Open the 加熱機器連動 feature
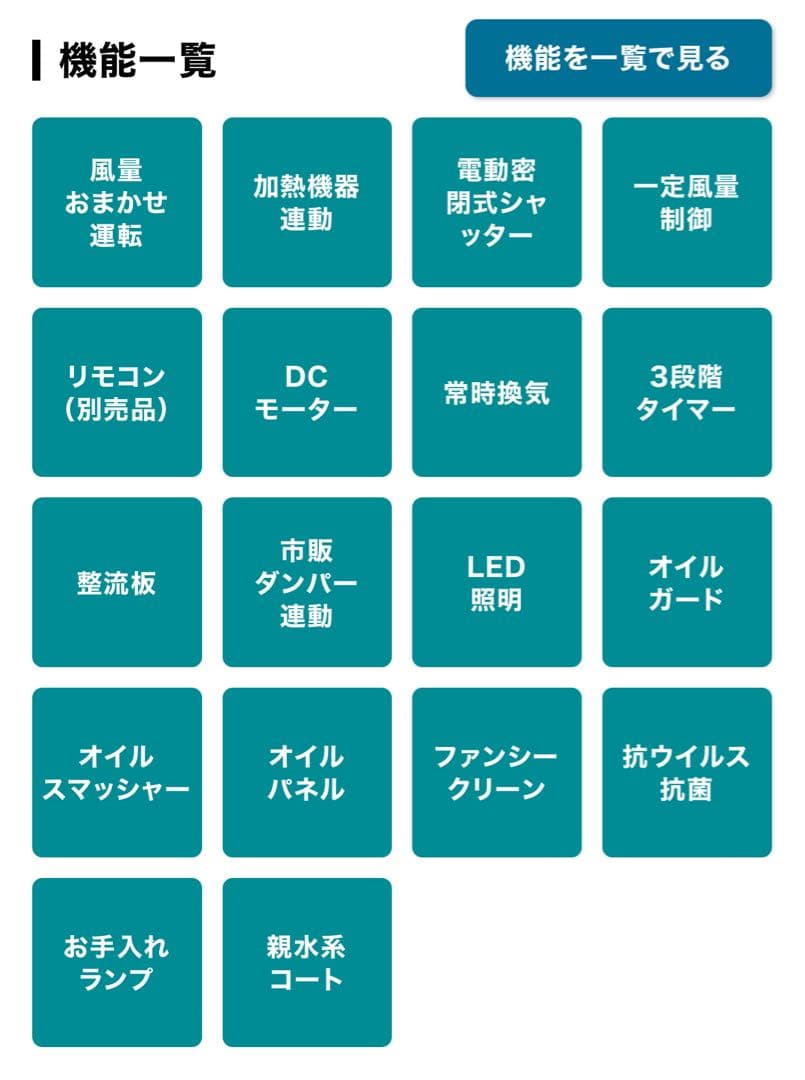Screen dimensions: 805x1080 pyautogui.click(x=306, y=202)
